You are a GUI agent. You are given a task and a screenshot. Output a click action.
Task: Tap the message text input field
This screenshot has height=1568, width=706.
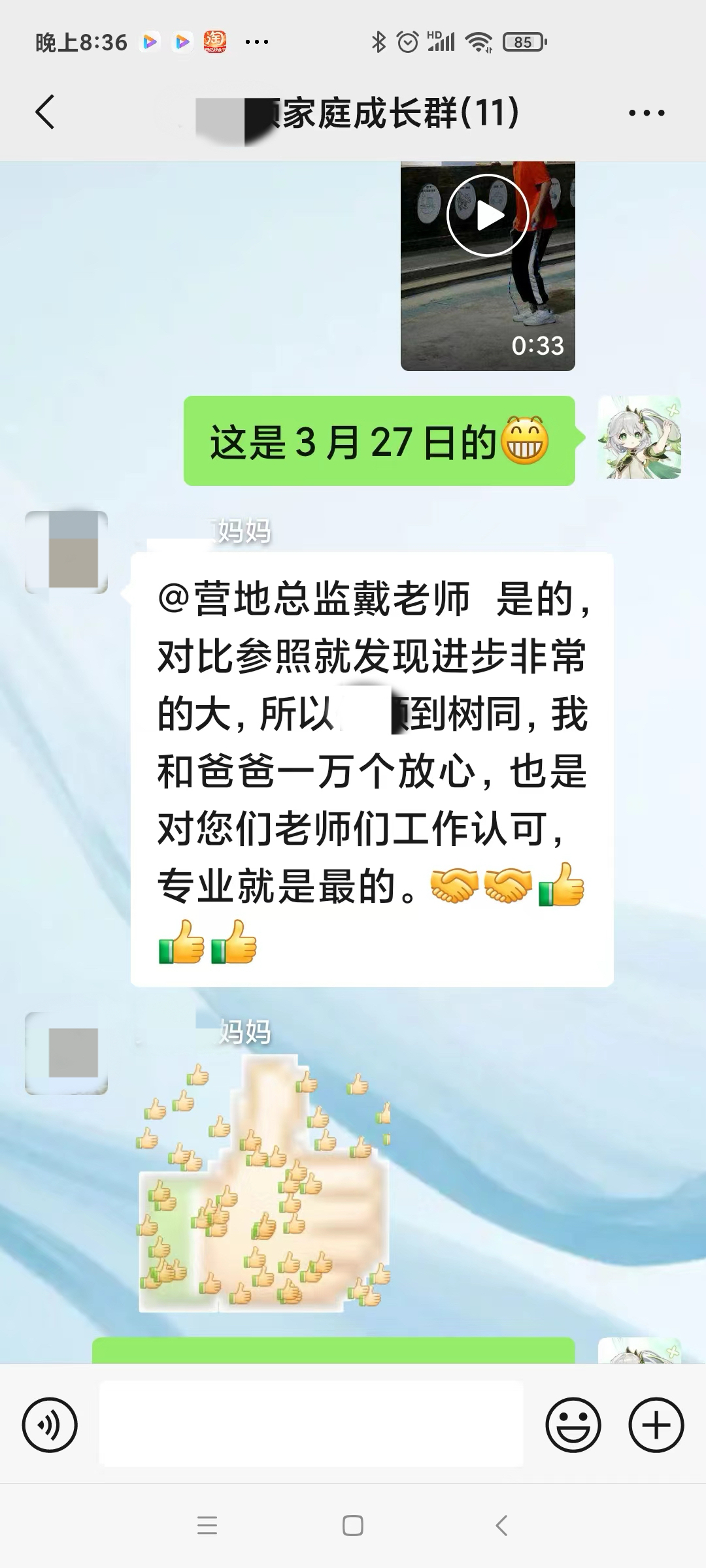coord(311,1424)
